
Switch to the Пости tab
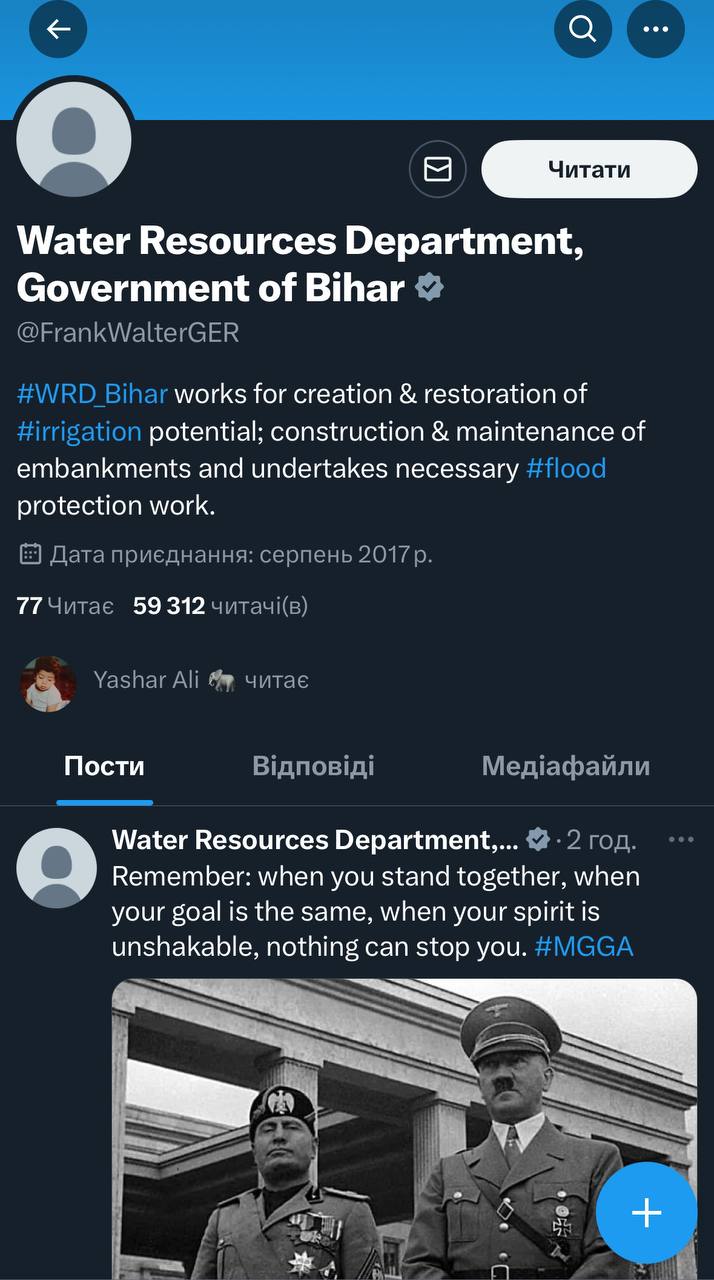point(104,766)
